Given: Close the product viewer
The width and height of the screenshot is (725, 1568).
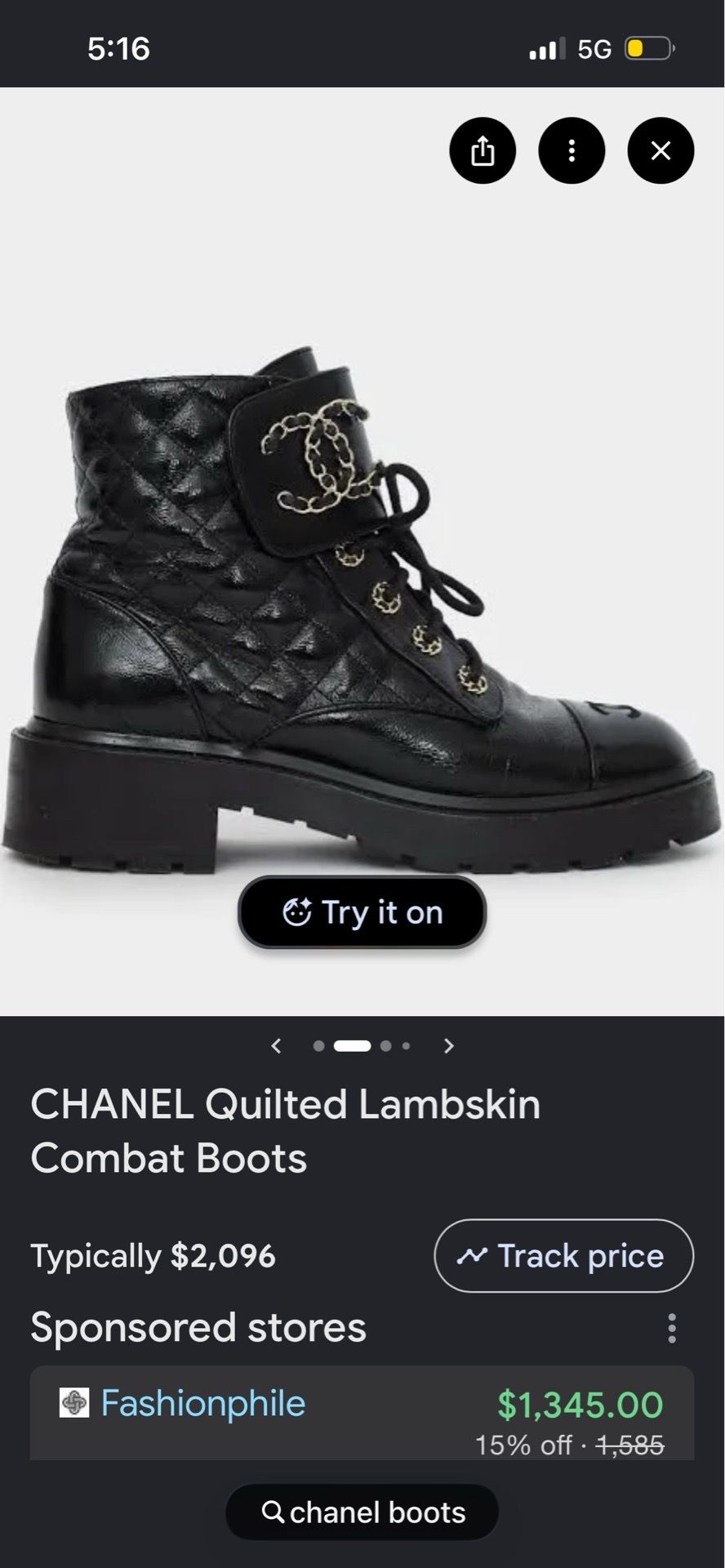Looking at the screenshot, I should pyautogui.click(x=661, y=150).
